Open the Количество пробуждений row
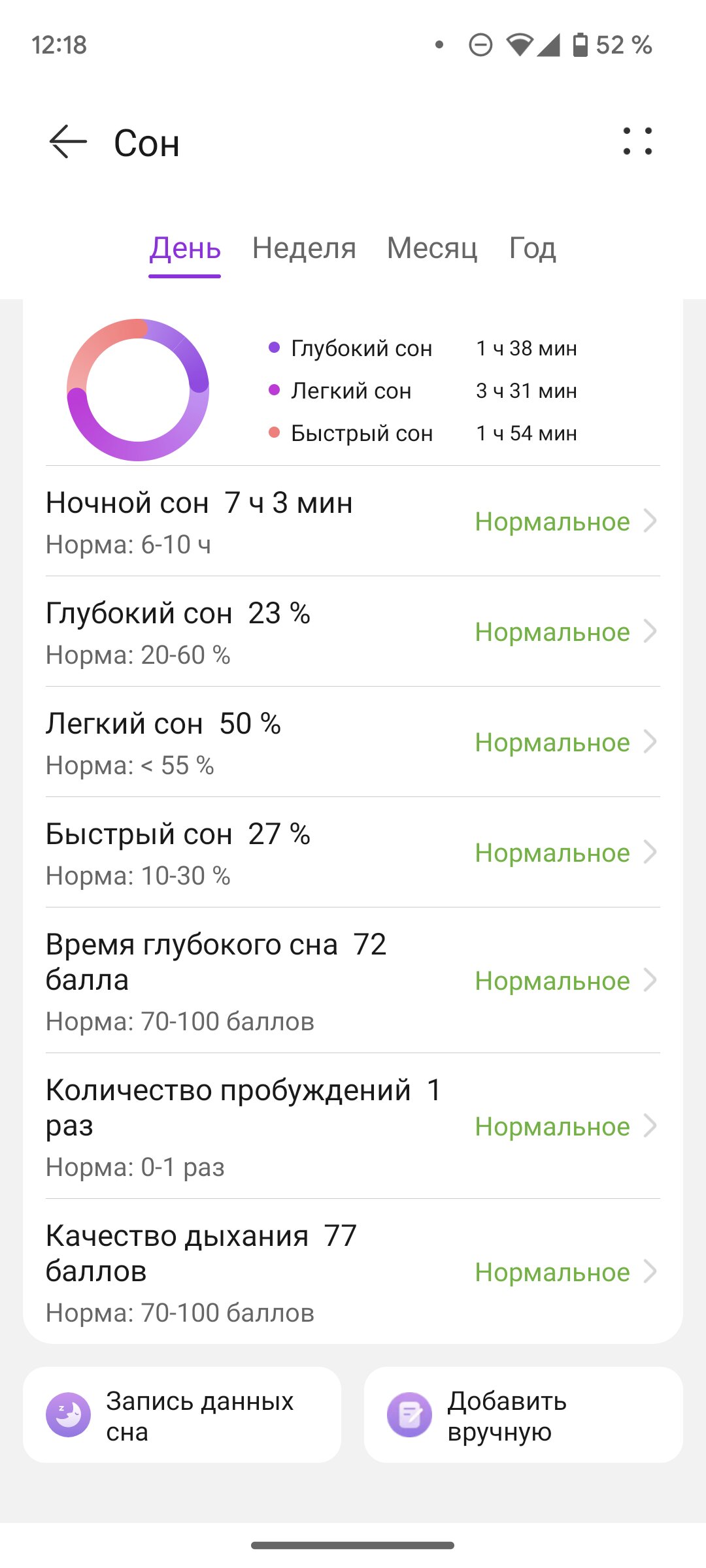The width and height of the screenshot is (706, 1568). pyautogui.click(x=353, y=1126)
